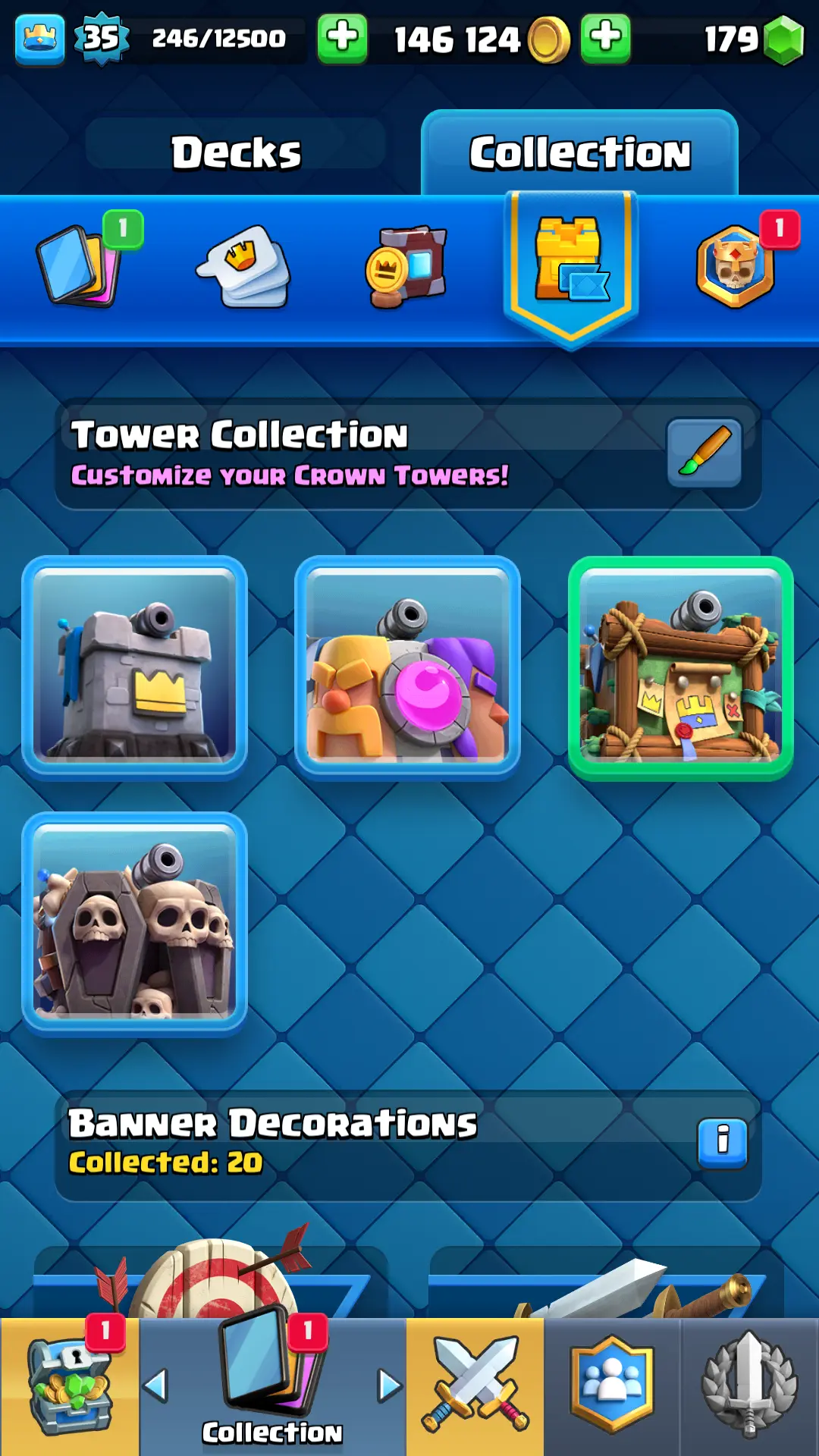Tap the right arrow next to Collection
This screenshot has width=819, height=1456.
[390, 1386]
